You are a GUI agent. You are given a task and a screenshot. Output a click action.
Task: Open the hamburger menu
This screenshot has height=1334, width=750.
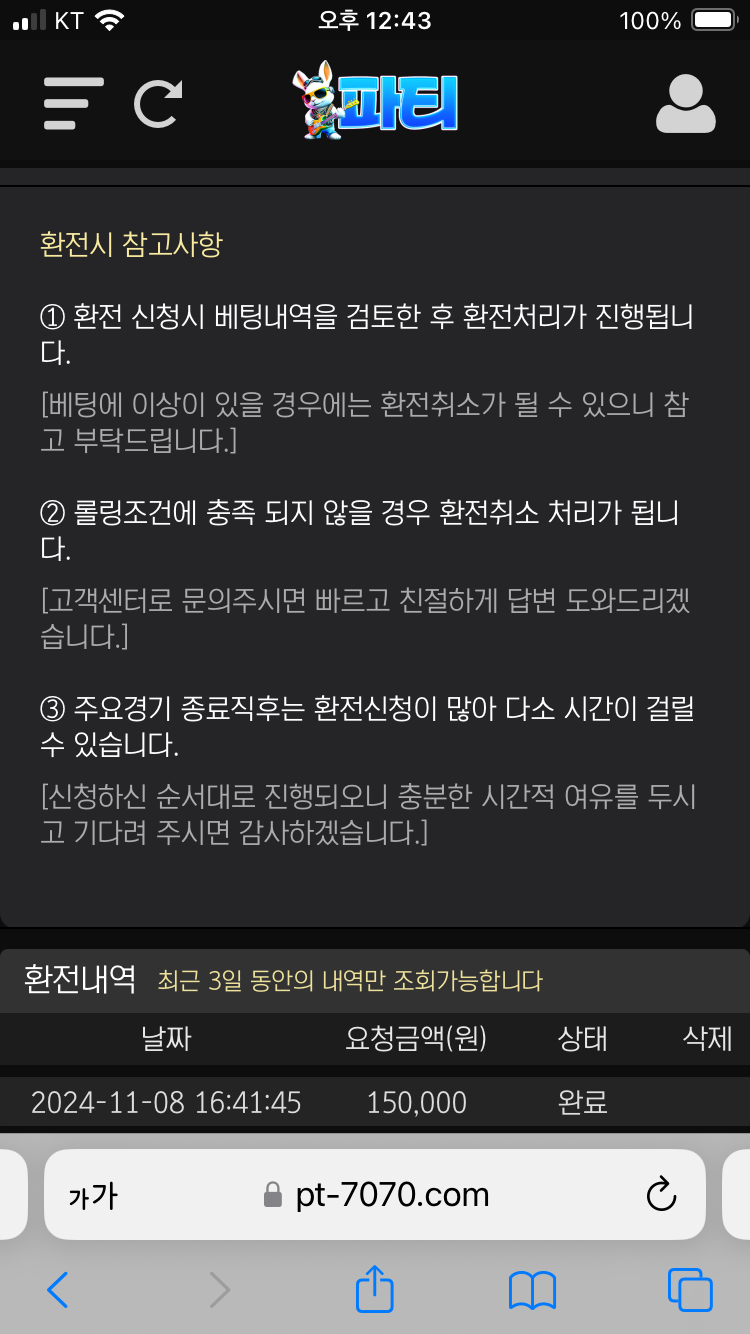73,103
